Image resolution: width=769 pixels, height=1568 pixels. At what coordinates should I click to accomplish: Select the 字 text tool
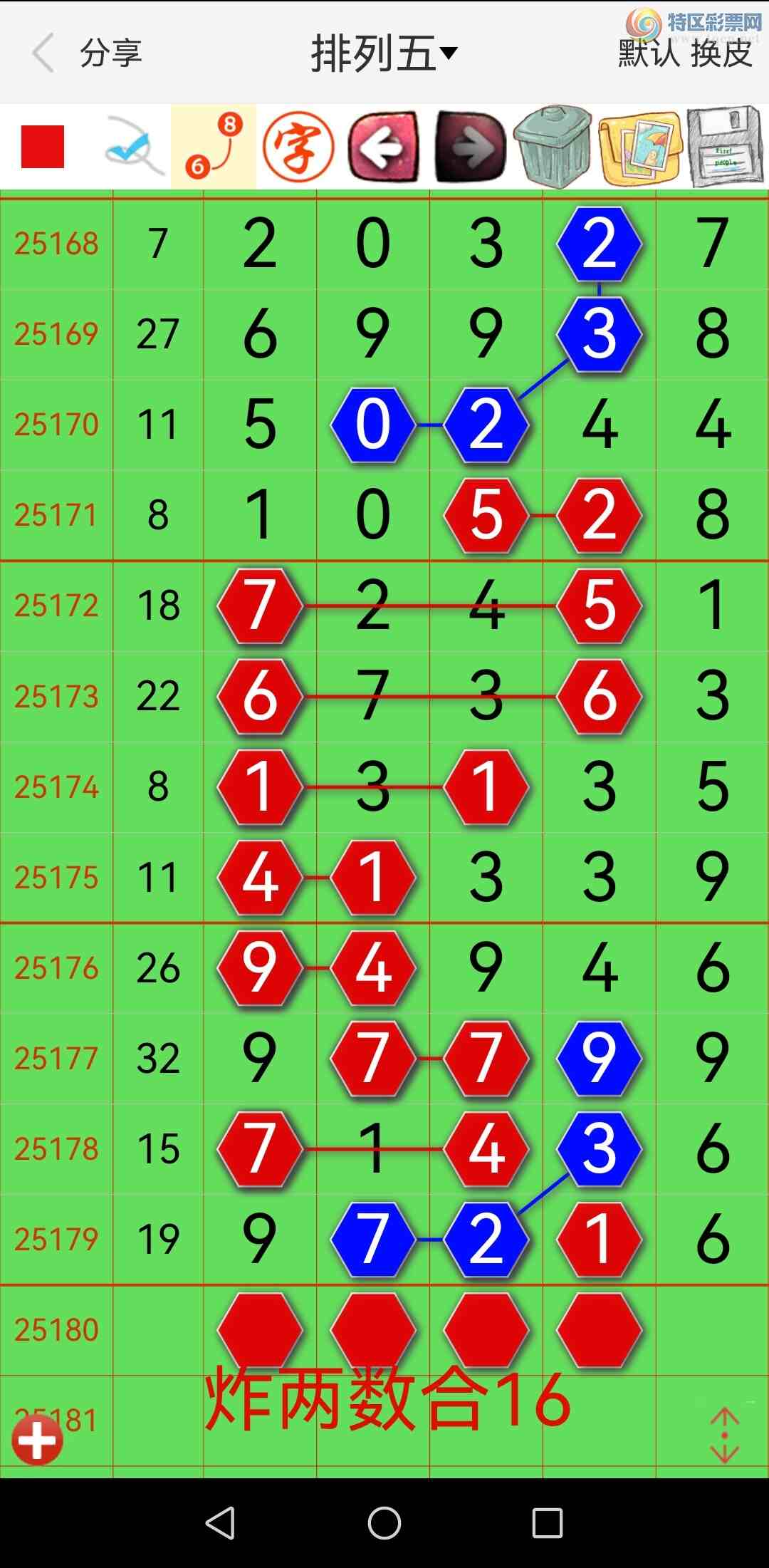coord(298,147)
